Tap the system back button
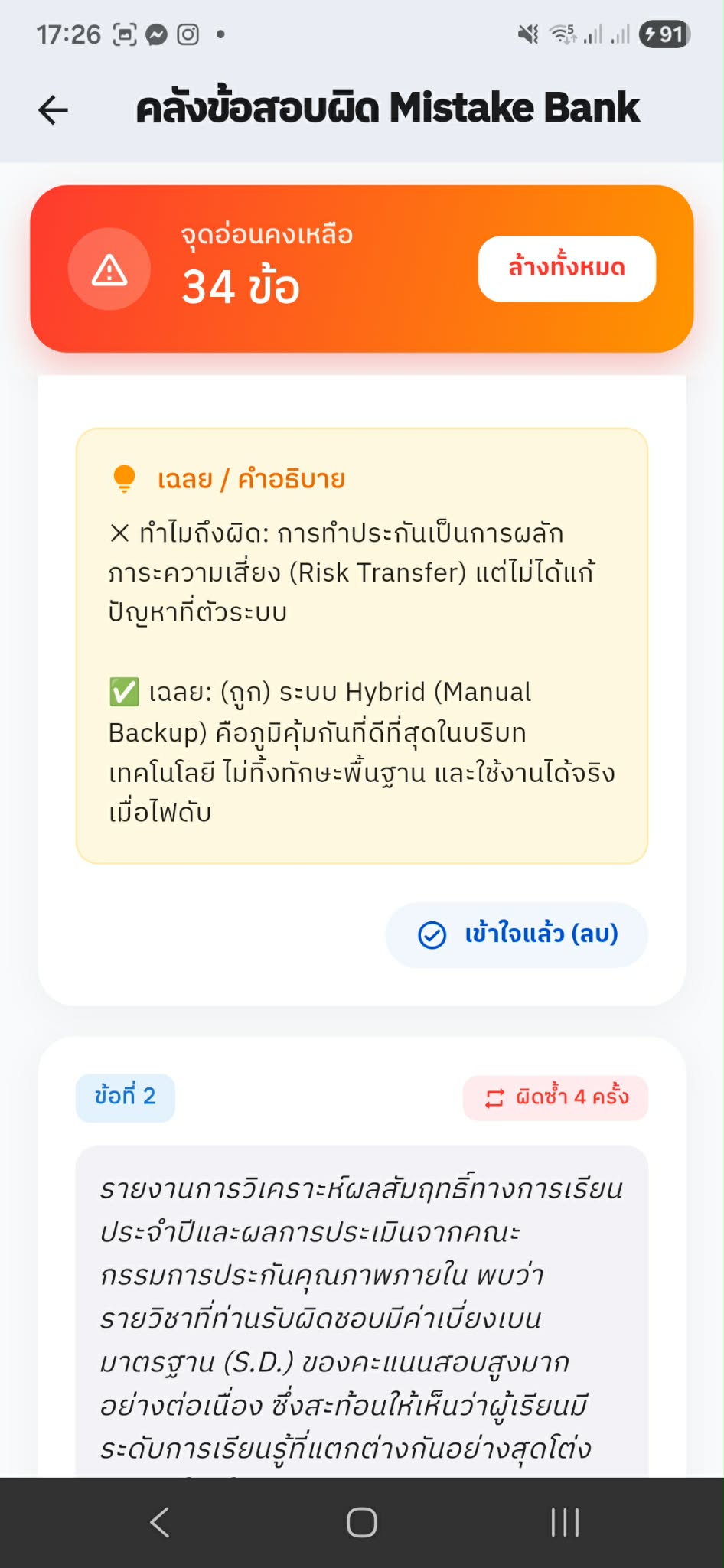Screen dimensions: 724x1568 click(160, 1522)
